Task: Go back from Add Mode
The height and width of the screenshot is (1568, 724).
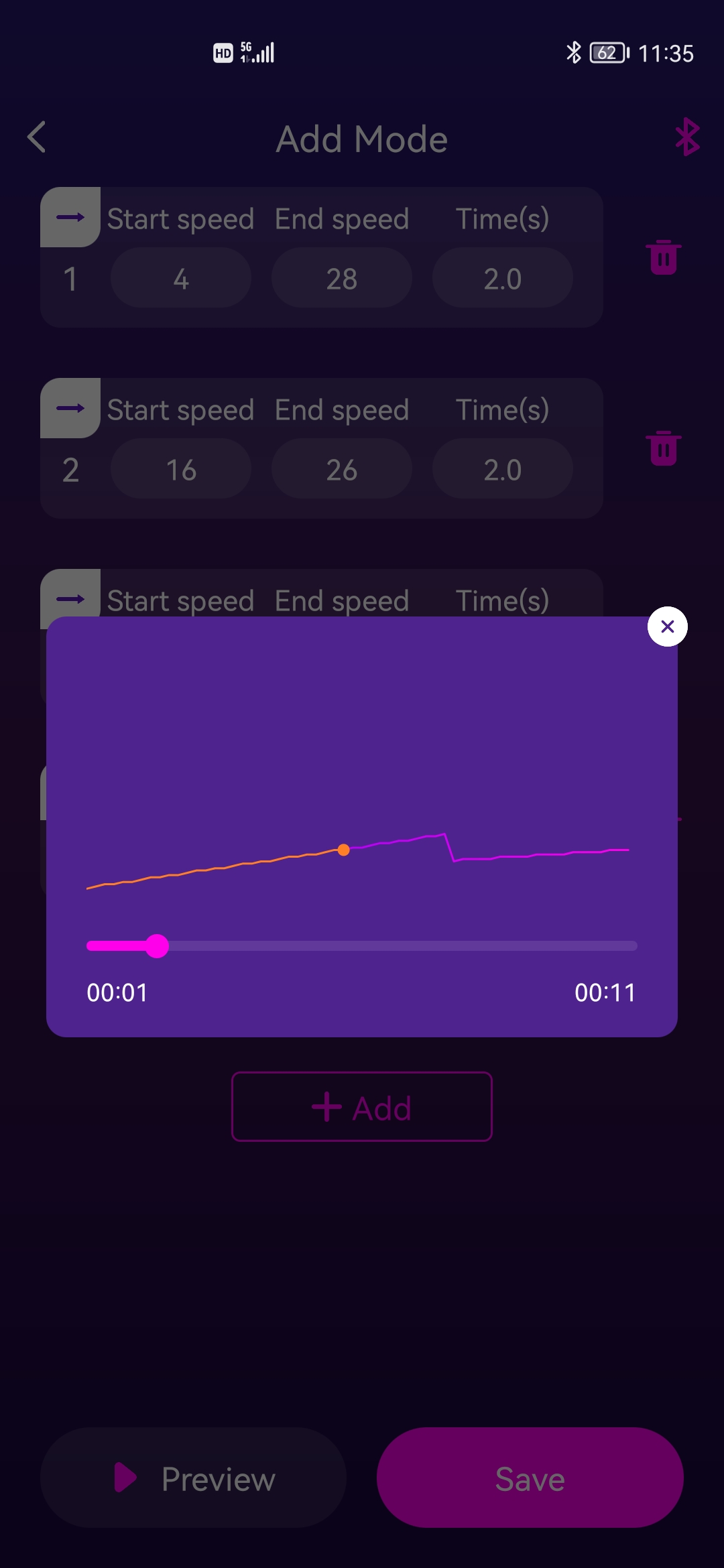Action: pos(37,137)
